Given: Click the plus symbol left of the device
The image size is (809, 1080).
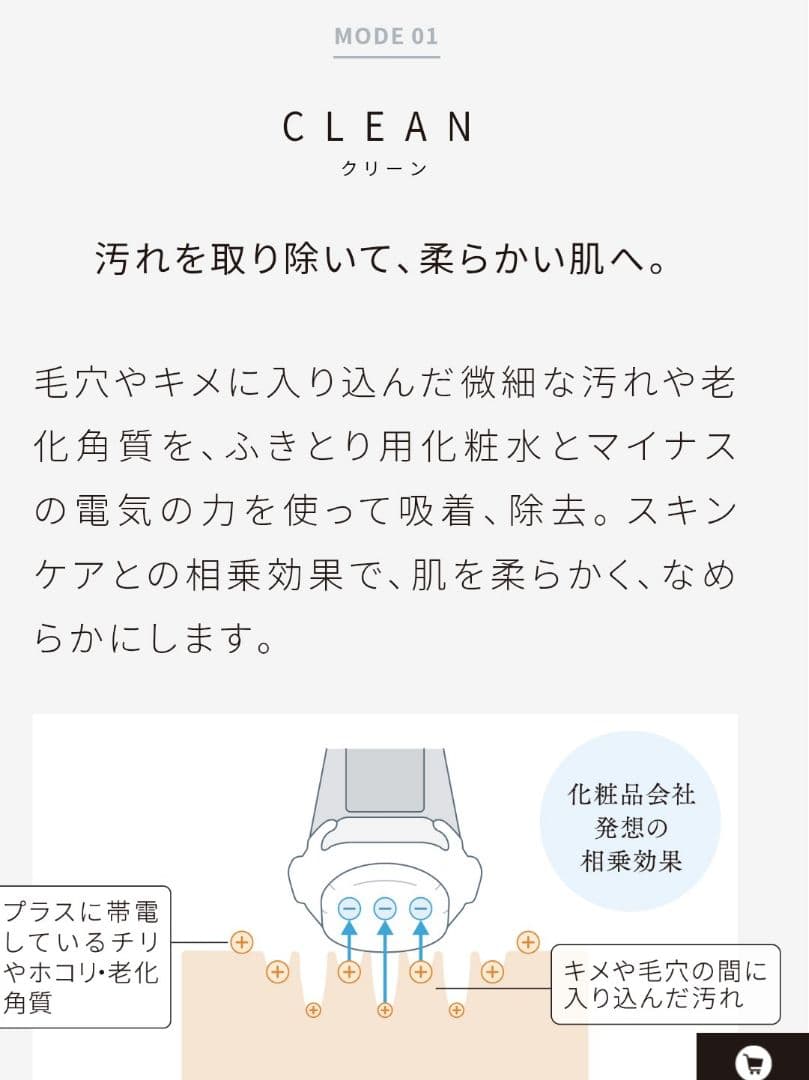Looking at the screenshot, I should [240, 941].
